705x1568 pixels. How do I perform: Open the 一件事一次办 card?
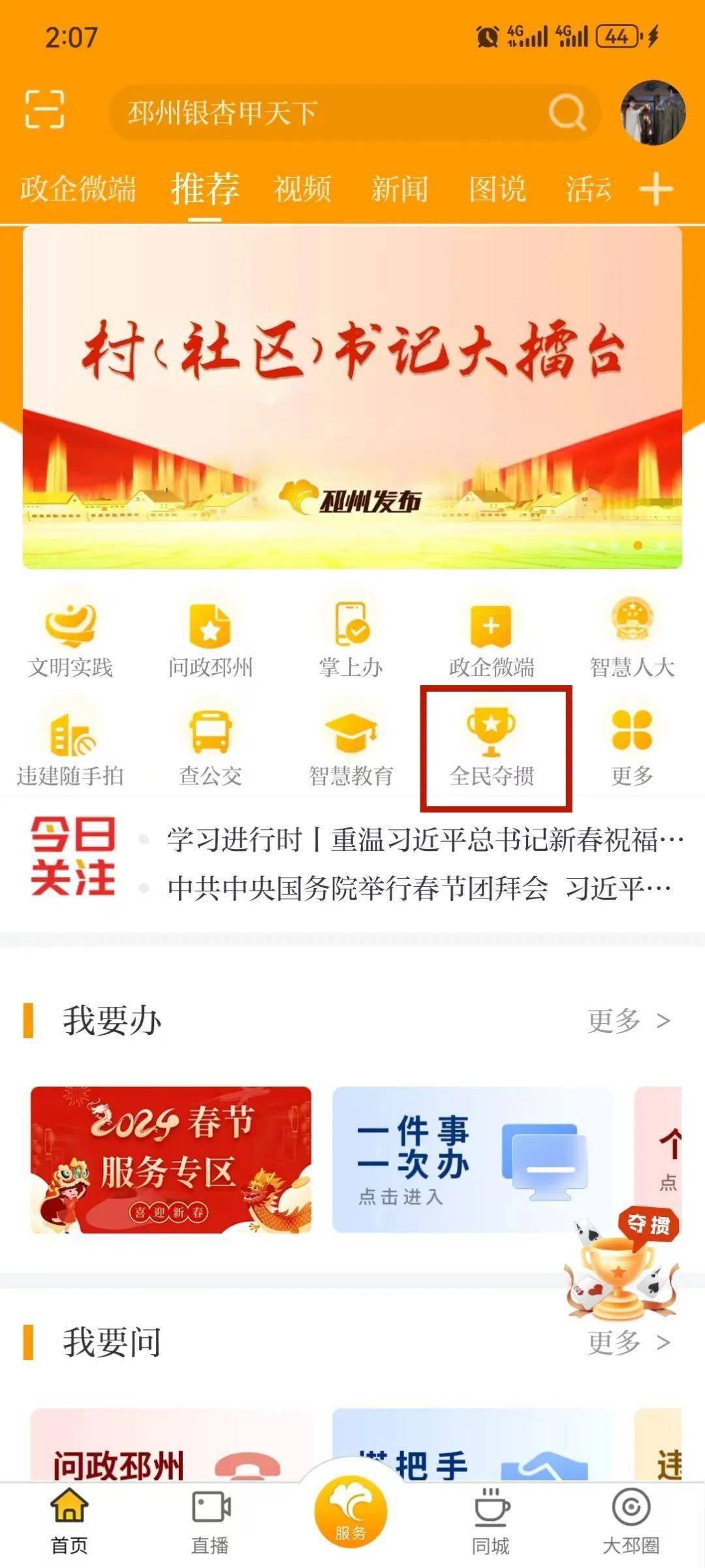coord(473,1160)
